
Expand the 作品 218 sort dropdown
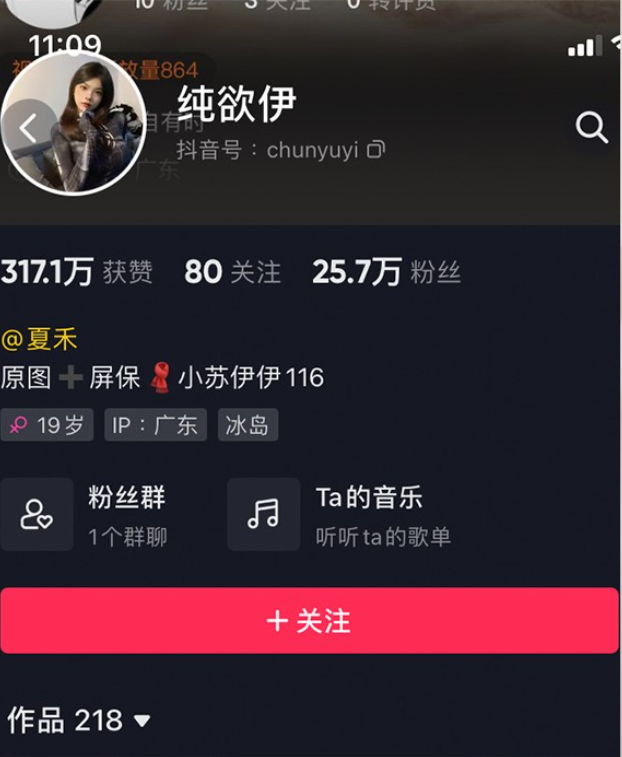click(142, 720)
